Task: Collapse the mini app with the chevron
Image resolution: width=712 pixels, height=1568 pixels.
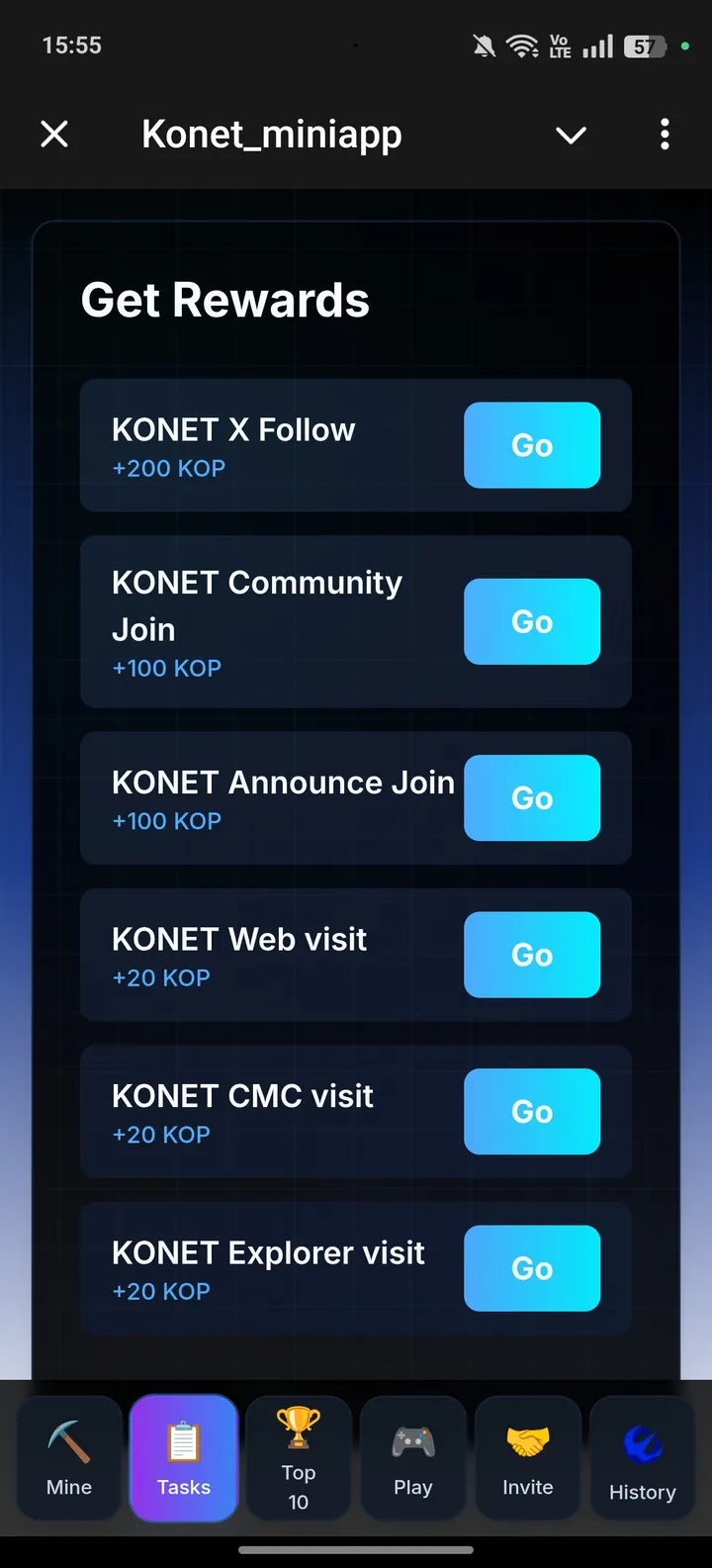Action: pos(571,134)
